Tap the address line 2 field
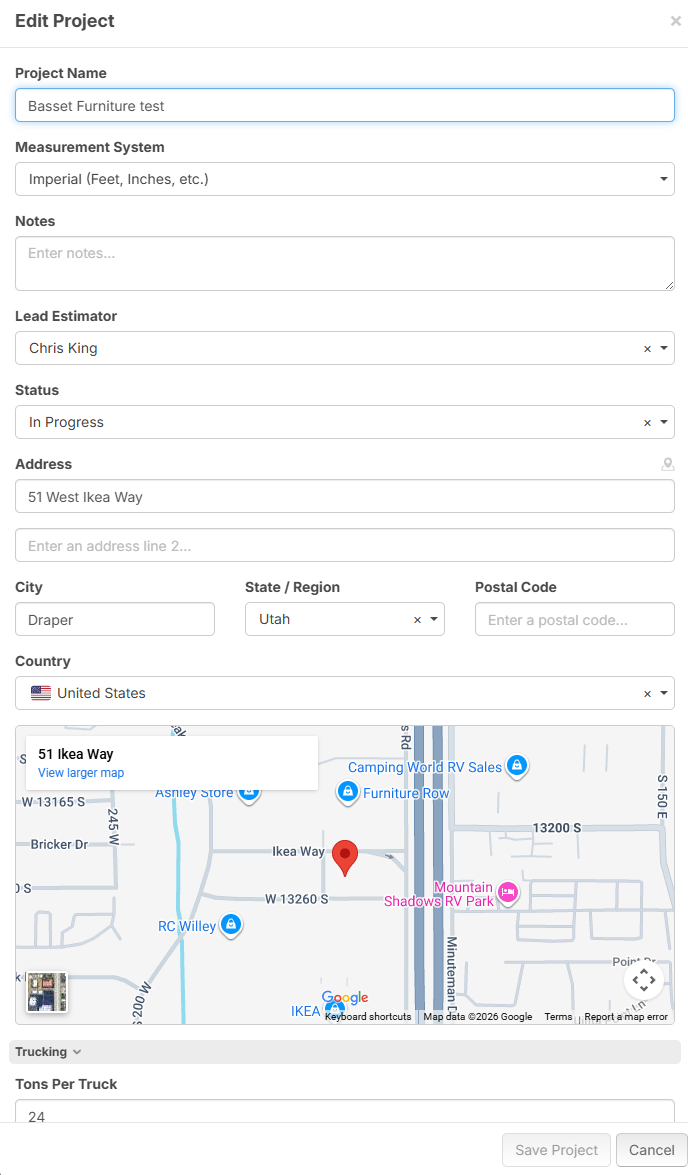The image size is (688, 1175). pos(344,546)
